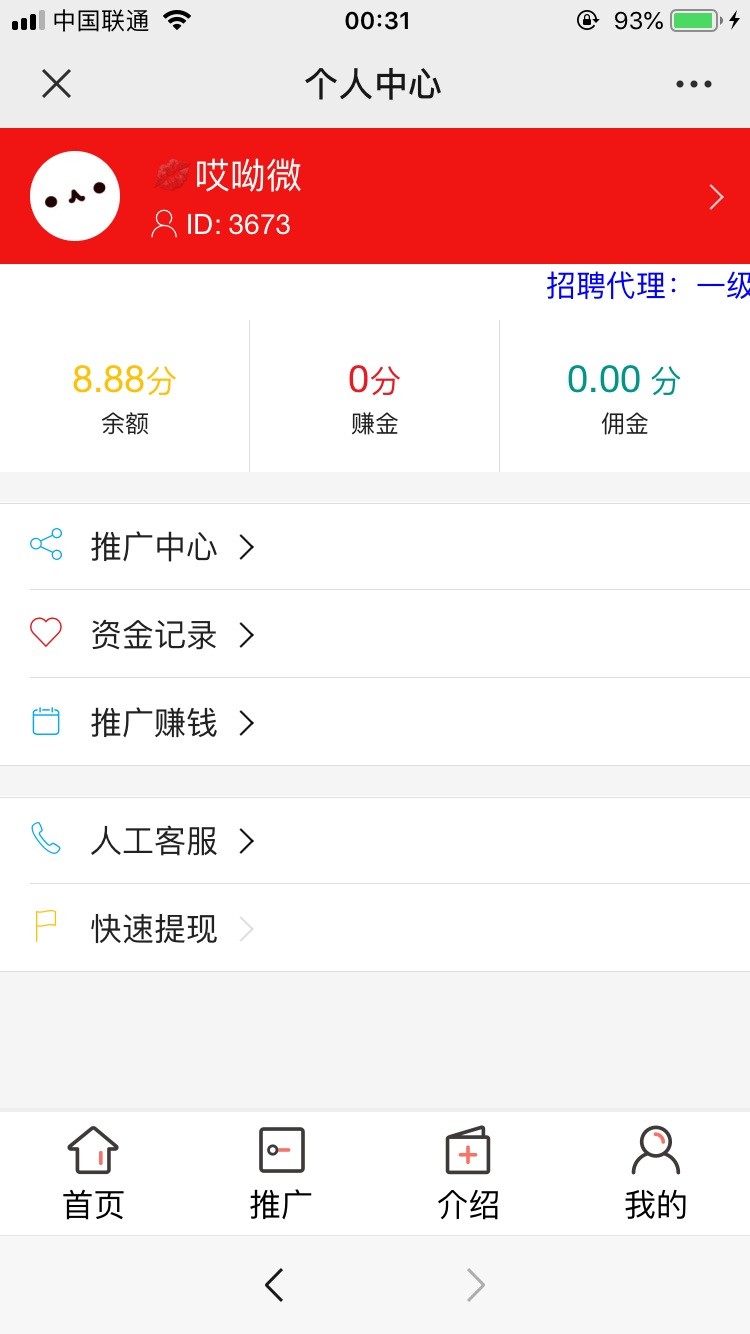Close the 个人中心 page
750x1334 pixels.
[56, 84]
